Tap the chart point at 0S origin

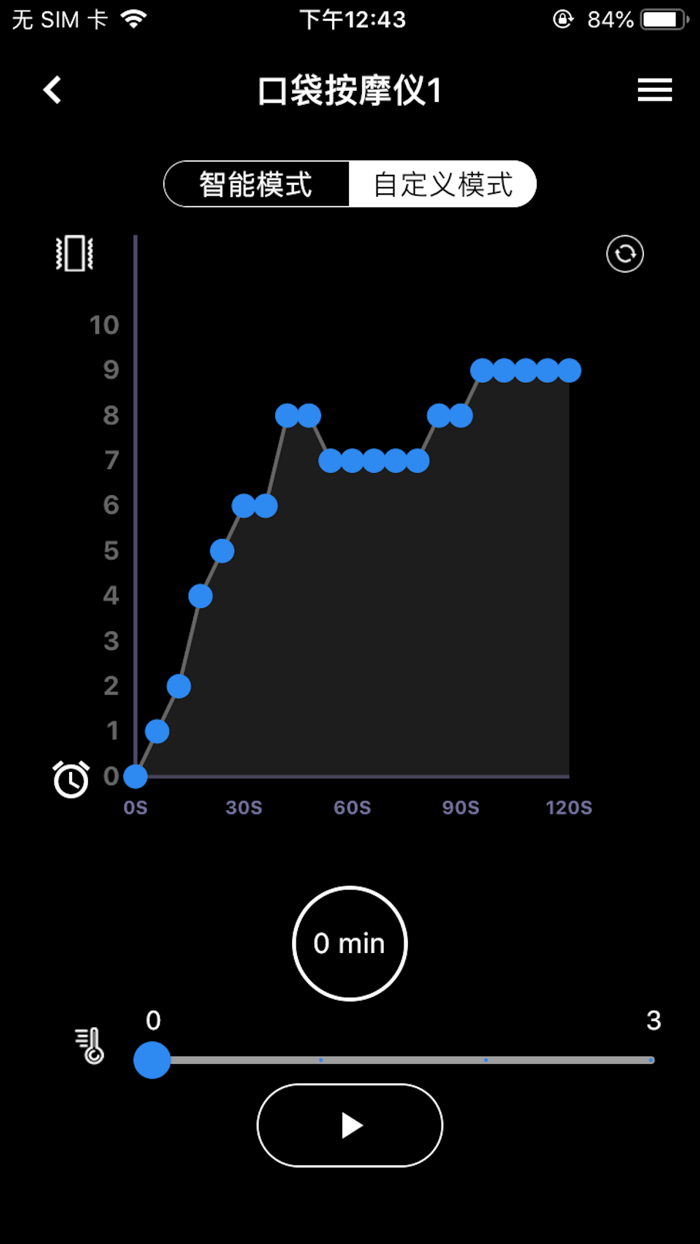pyautogui.click(x=135, y=776)
